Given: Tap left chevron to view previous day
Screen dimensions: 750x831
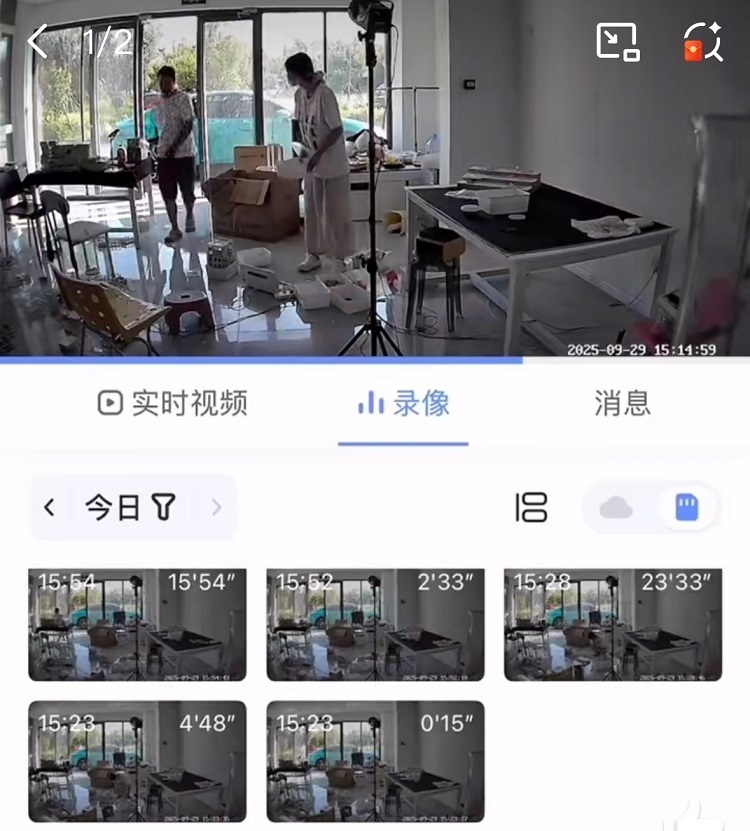Looking at the screenshot, I should (51, 508).
